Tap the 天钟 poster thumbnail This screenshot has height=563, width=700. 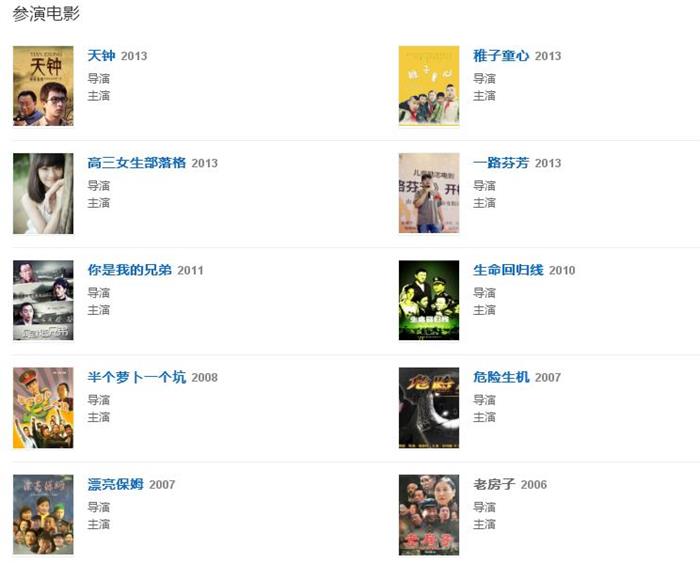43,86
